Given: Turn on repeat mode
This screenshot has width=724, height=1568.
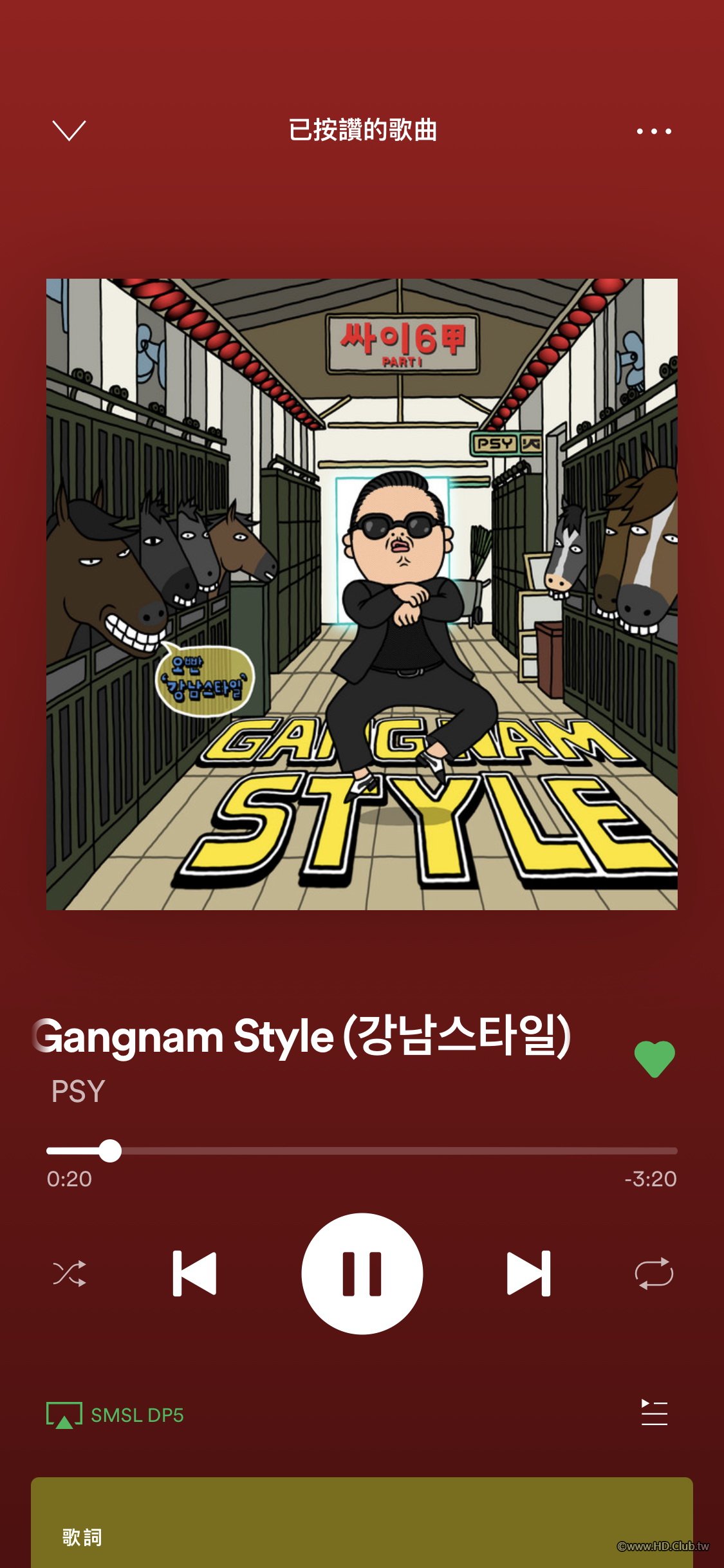Looking at the screenshot, I should (654, 1273).
